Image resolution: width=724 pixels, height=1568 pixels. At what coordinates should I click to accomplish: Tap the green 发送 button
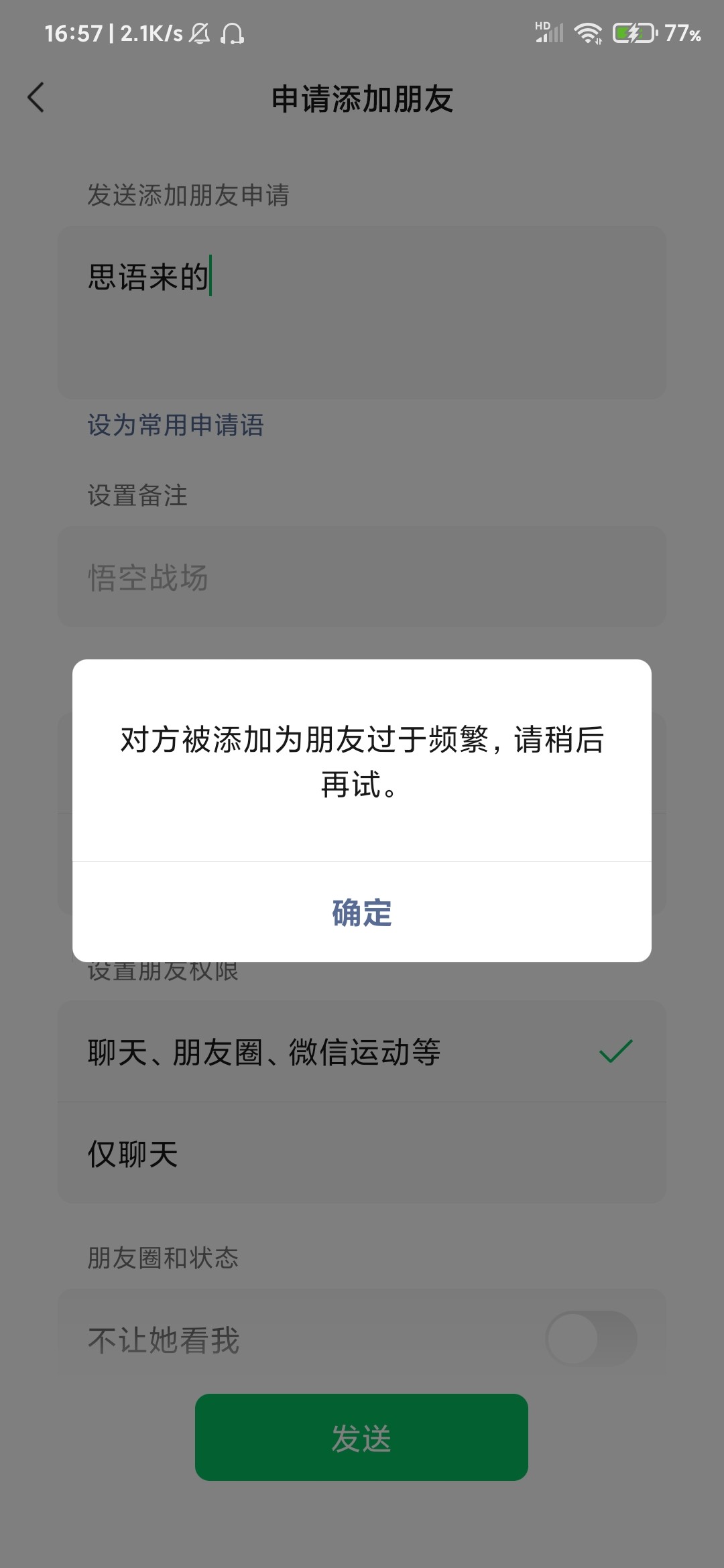pyautogui.click(x=361, y=1437)
